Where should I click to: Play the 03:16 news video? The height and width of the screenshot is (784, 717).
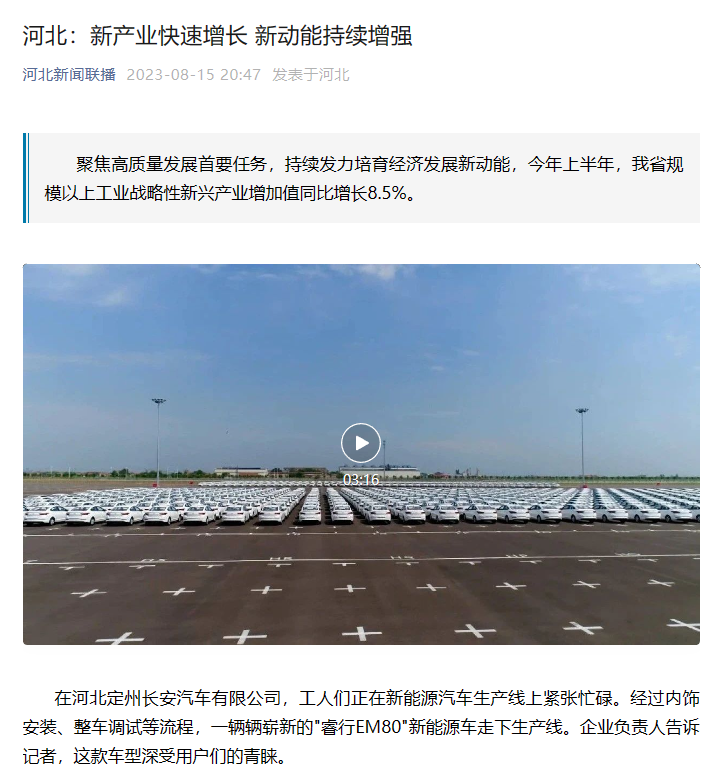(x=361, y=443)
